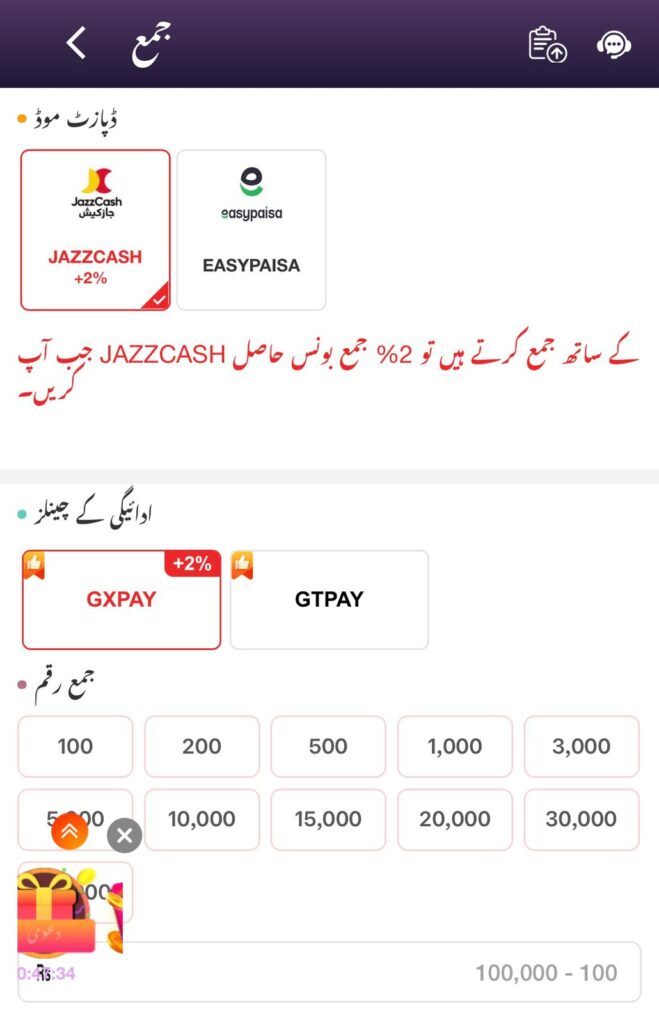The image size is (659, 1024).
Task: Choose 30,000 as deposit amount
Action: [x=581, y=819]
